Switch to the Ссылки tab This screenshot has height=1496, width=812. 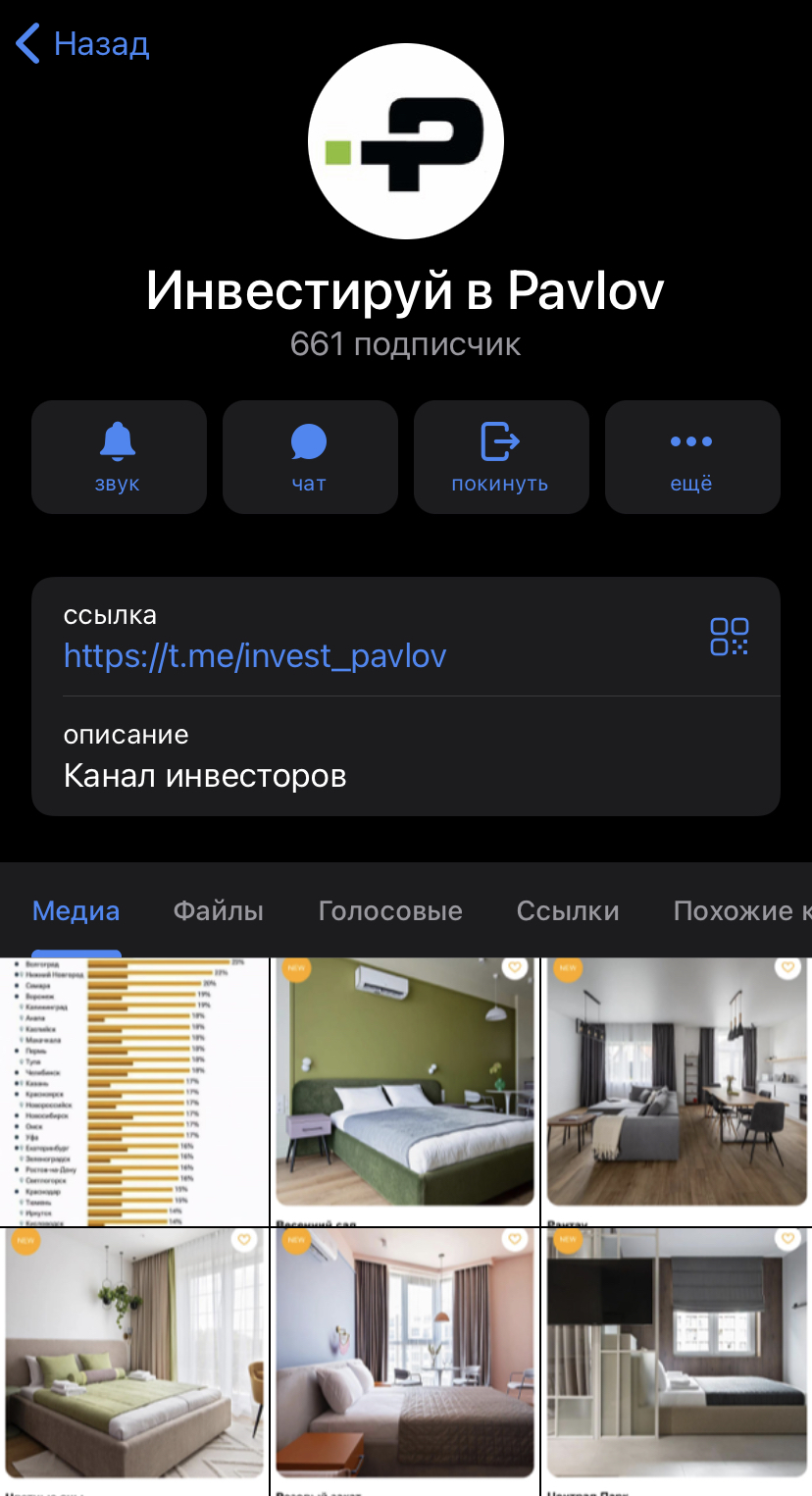[568, 911]
